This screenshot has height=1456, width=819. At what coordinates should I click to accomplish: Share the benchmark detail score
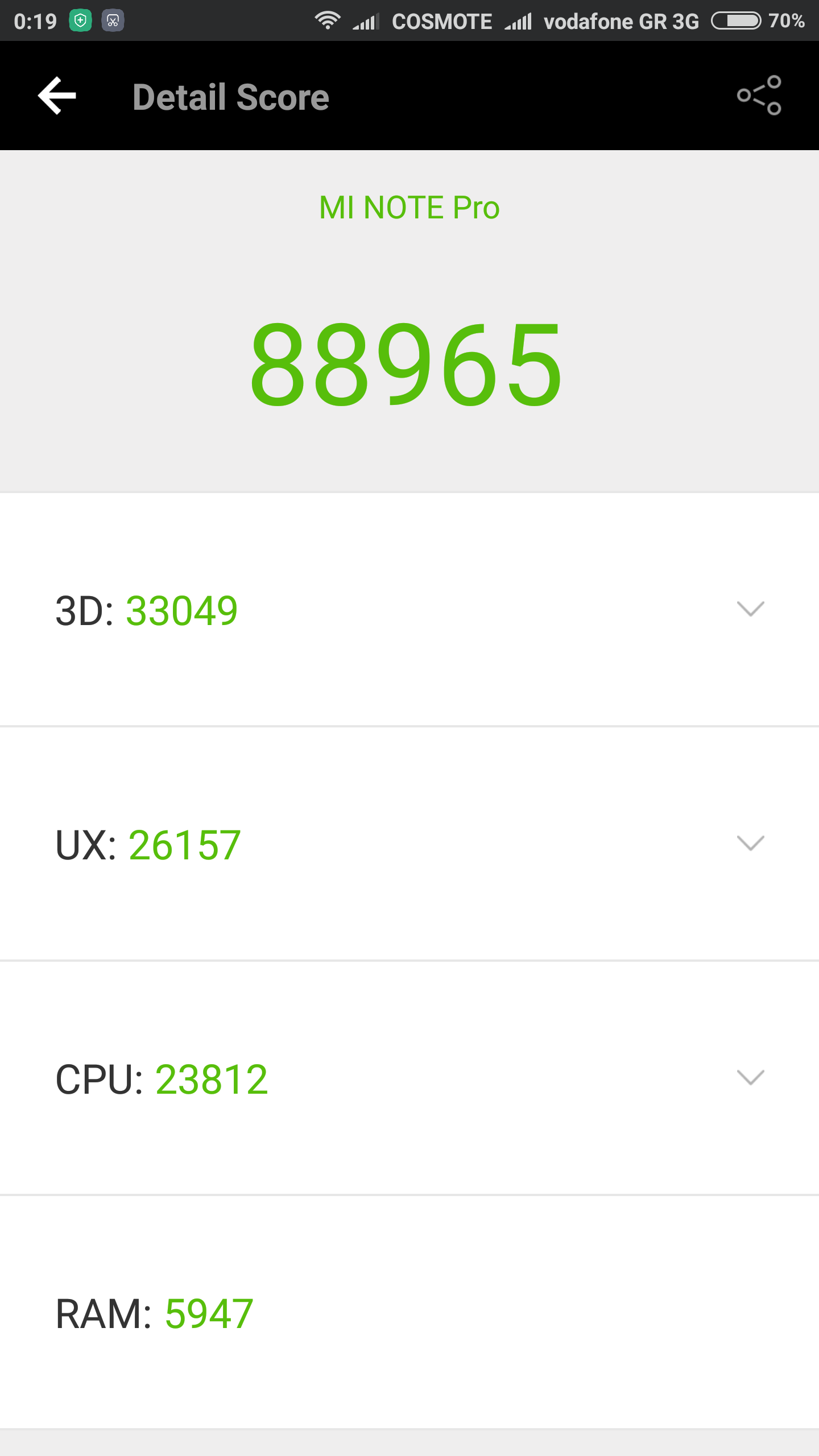point(759,96)
